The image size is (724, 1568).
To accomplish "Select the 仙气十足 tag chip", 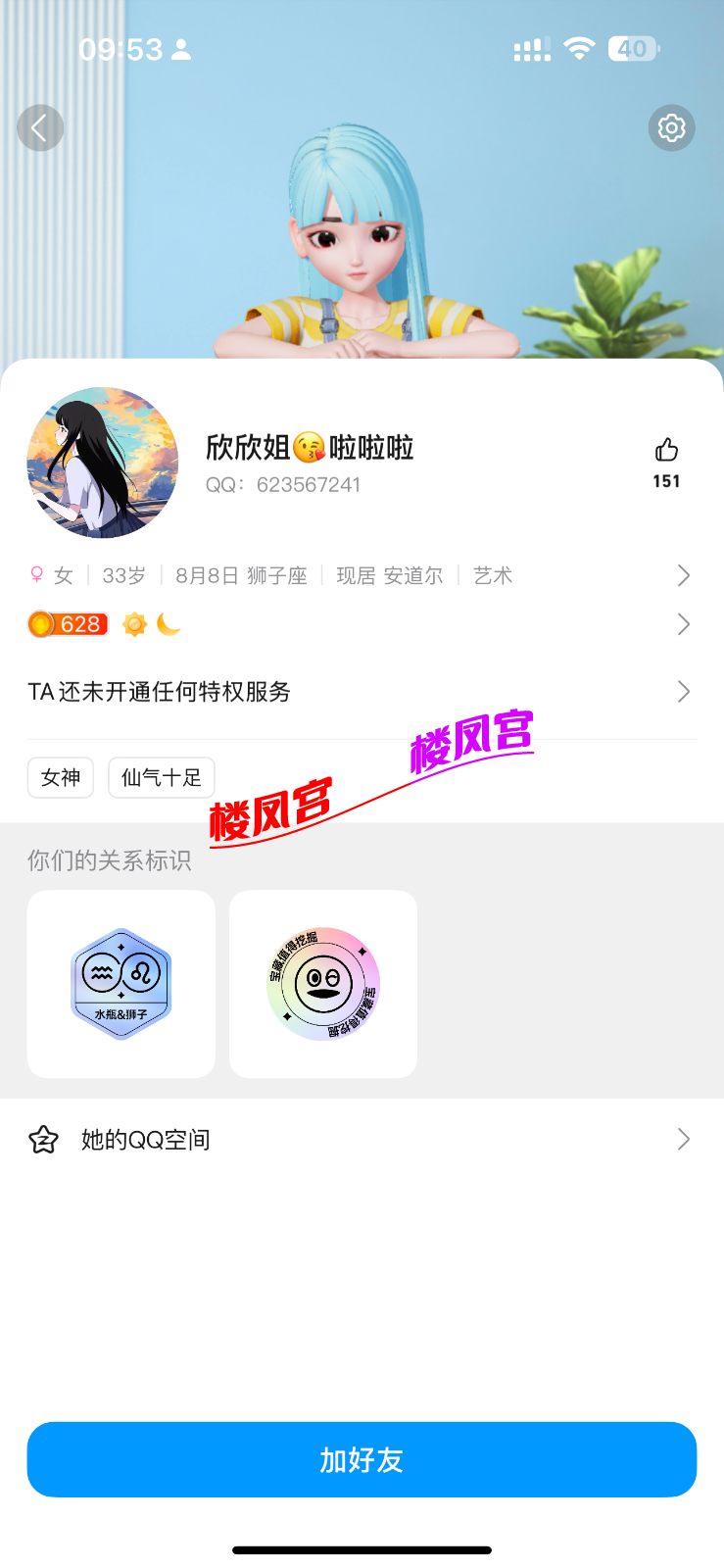I will tap(162, 778).
